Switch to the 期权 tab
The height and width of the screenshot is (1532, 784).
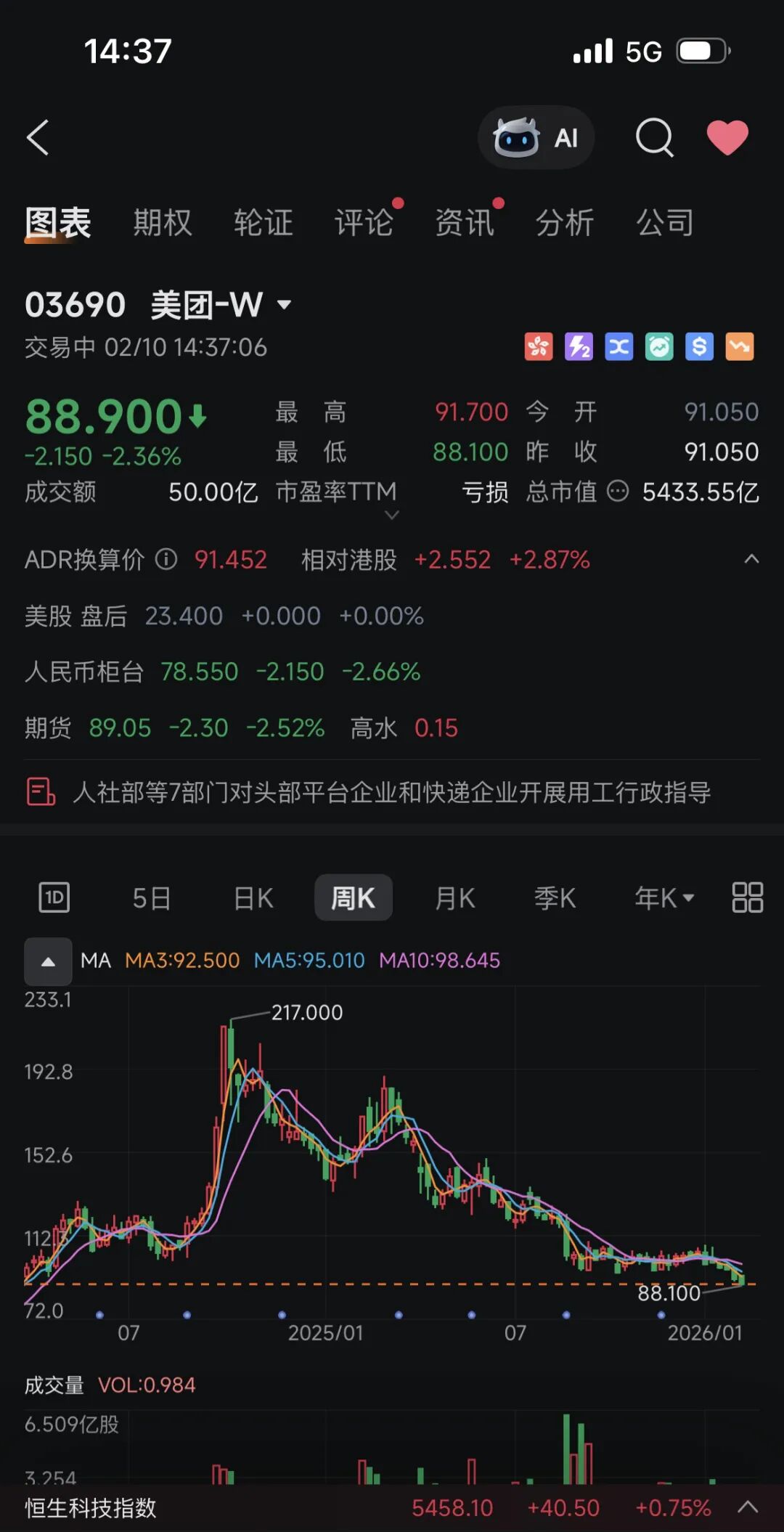(x=162, y=222)
